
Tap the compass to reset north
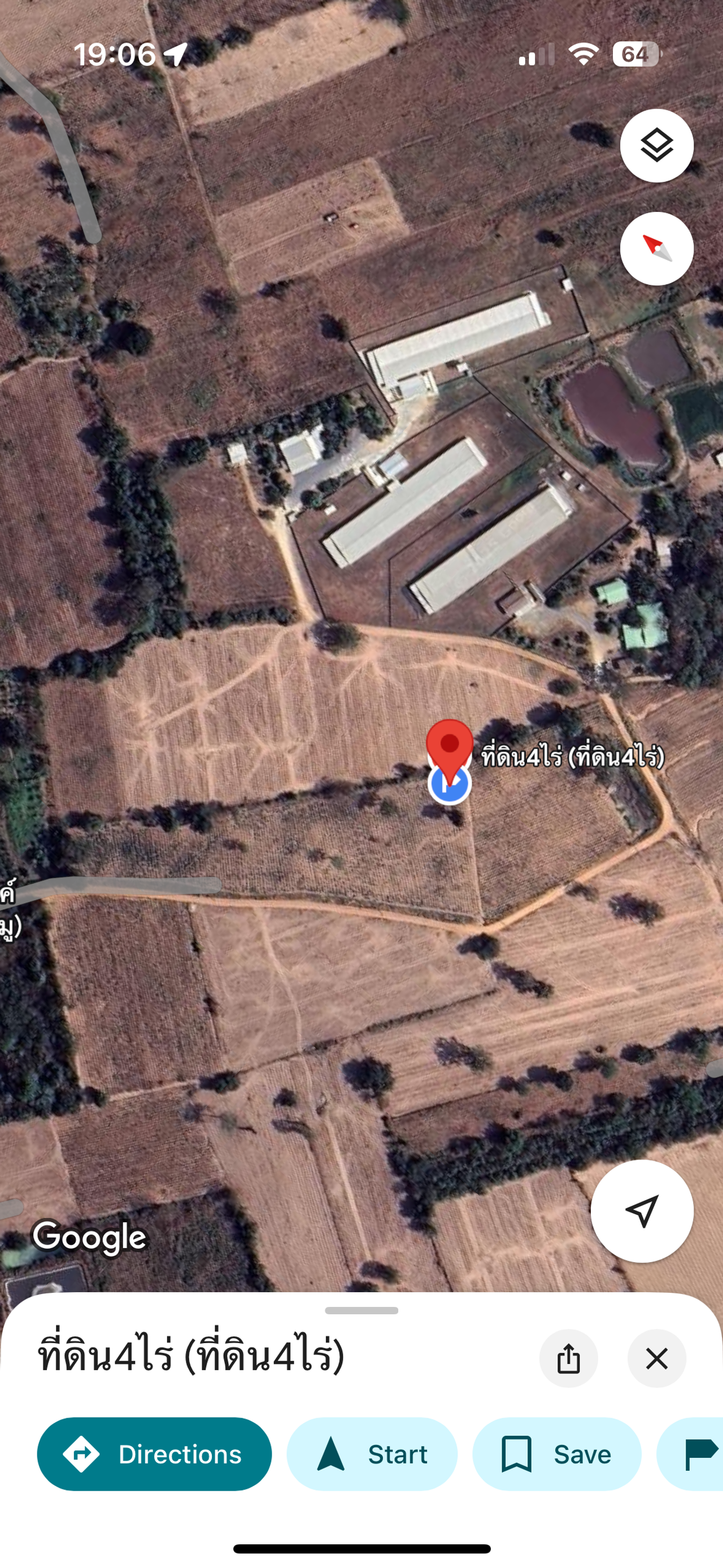(656, 249)
